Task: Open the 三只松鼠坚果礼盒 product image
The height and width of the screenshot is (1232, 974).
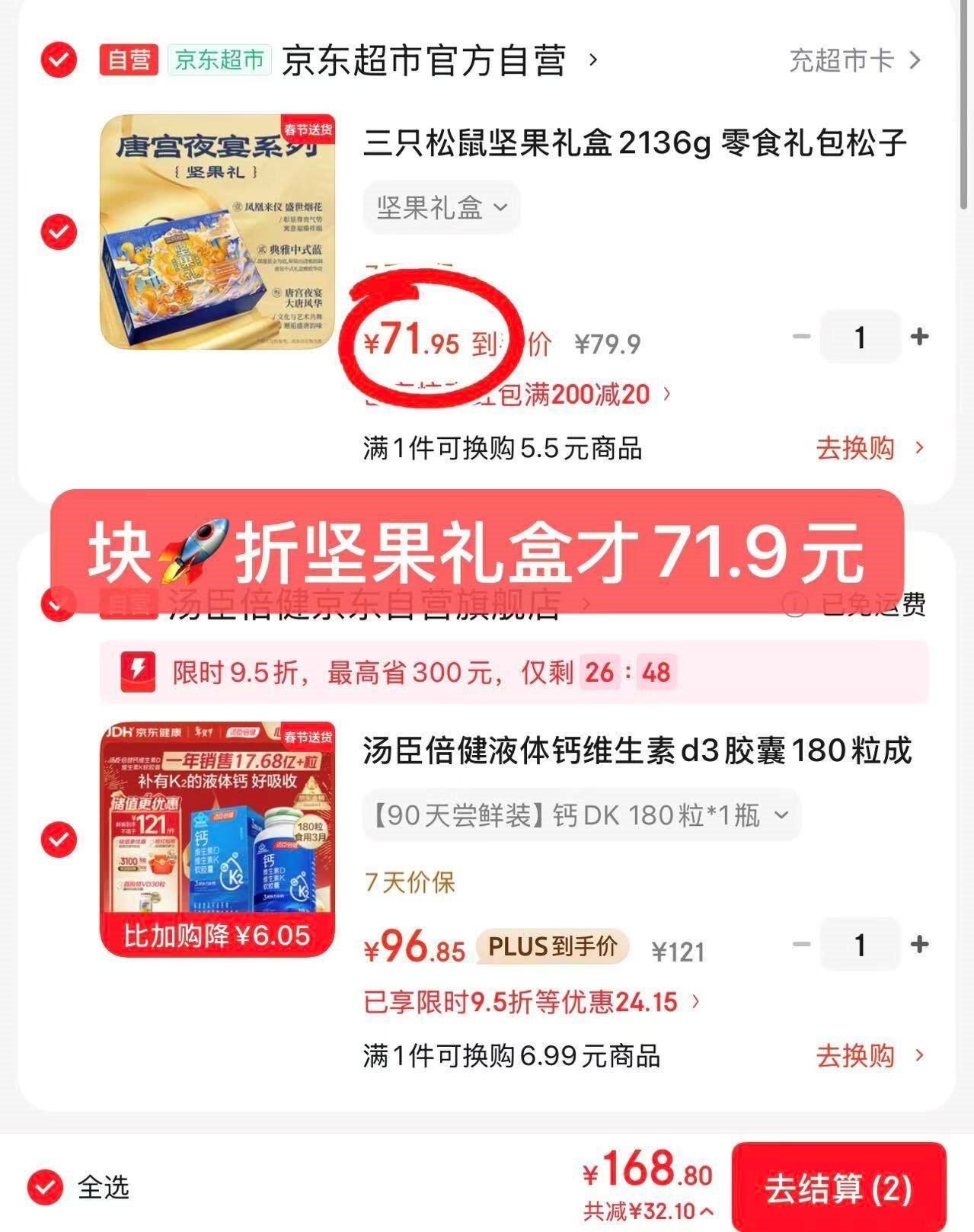Action: tap(217, 232)
